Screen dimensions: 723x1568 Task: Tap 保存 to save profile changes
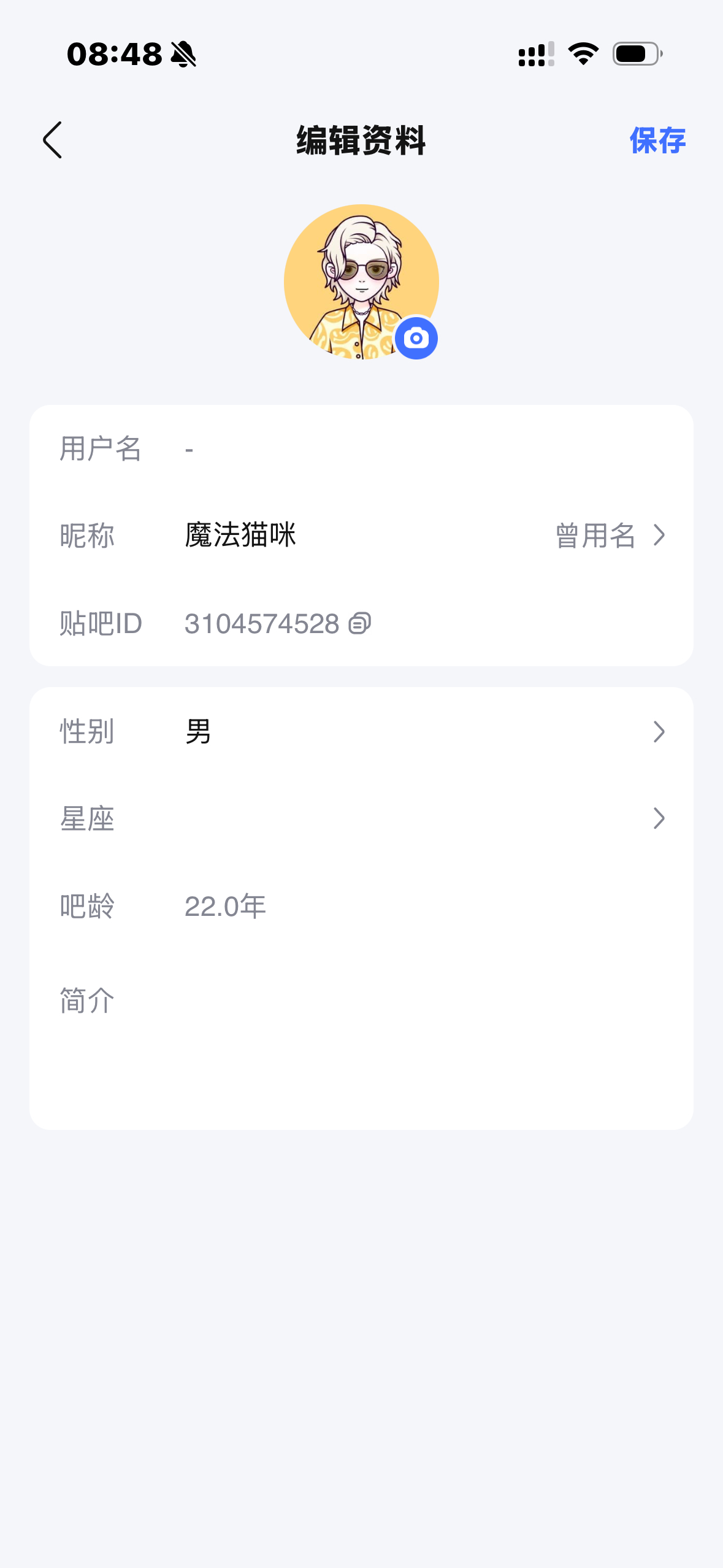pos(657,140)
